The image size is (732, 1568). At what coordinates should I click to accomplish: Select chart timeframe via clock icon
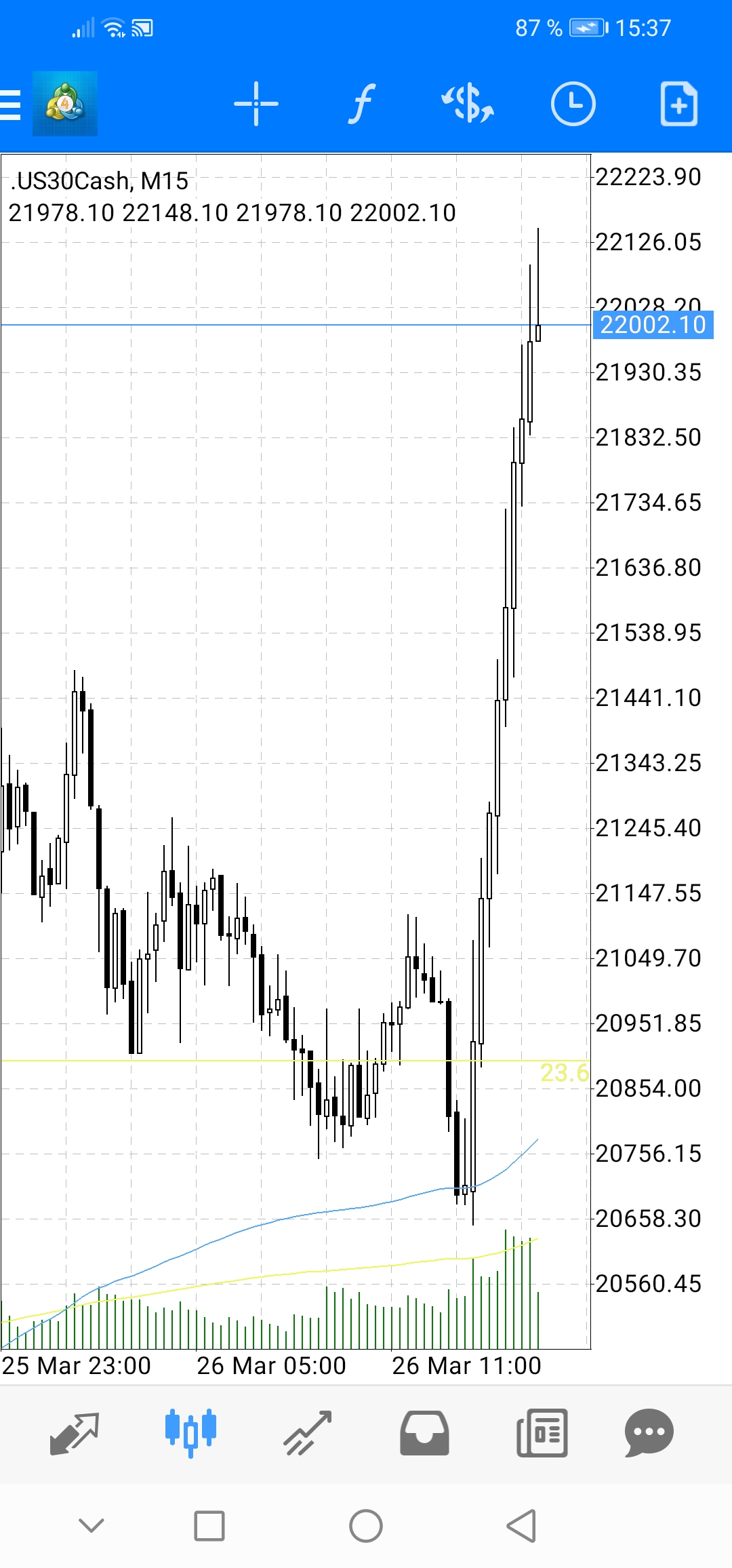pyautogui.click(x=573, y=104)
